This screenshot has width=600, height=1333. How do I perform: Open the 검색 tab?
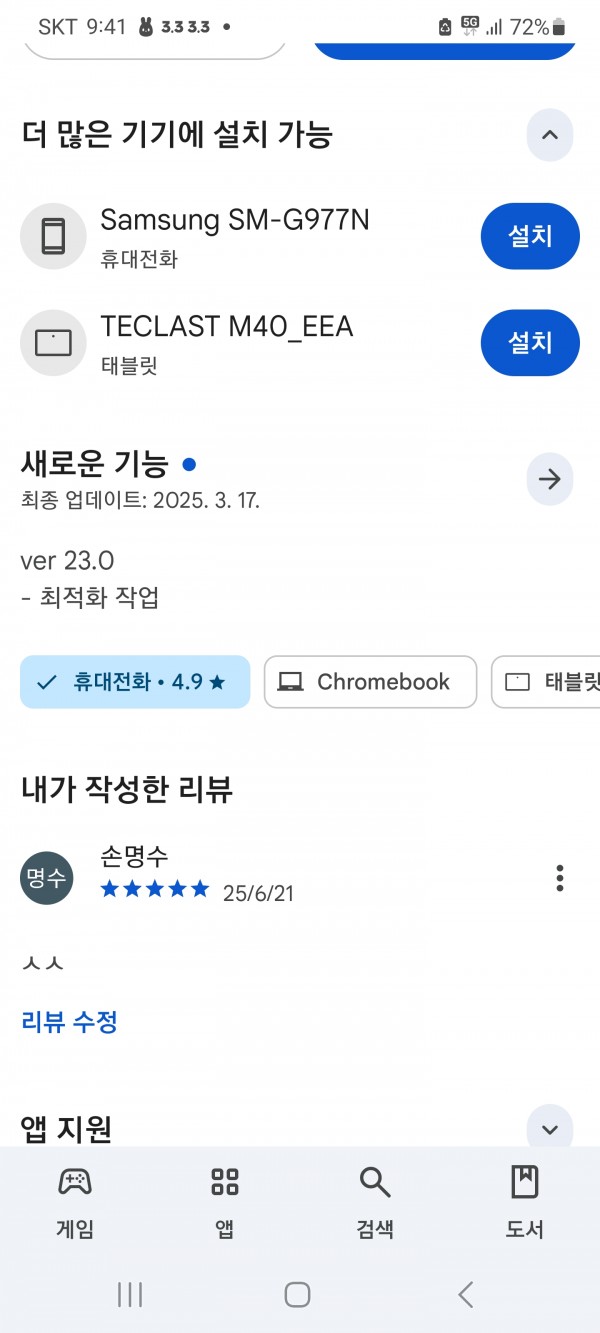point(375,1203)
